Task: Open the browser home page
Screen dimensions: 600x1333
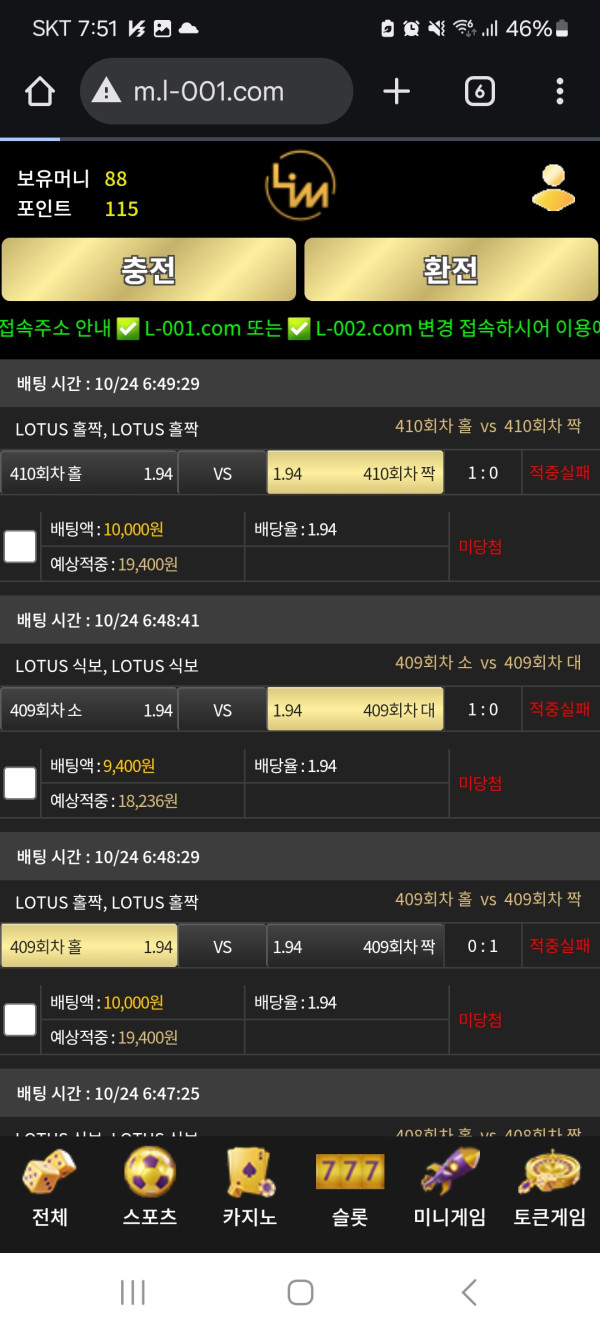Action: tap(40, 92)
